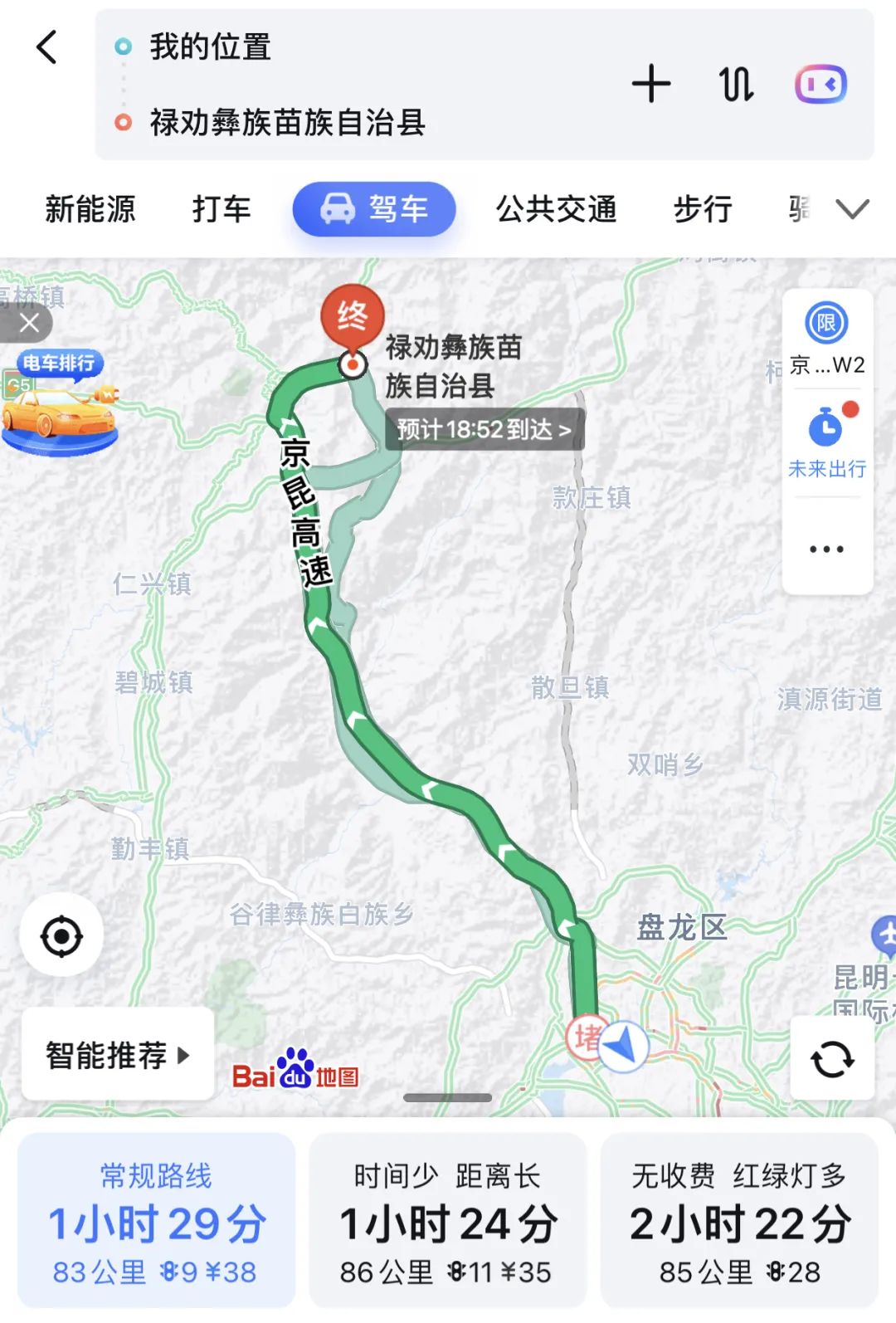896x1323 pixels.
Task: Tap the back arrow at top left
Action: [46, 47]
